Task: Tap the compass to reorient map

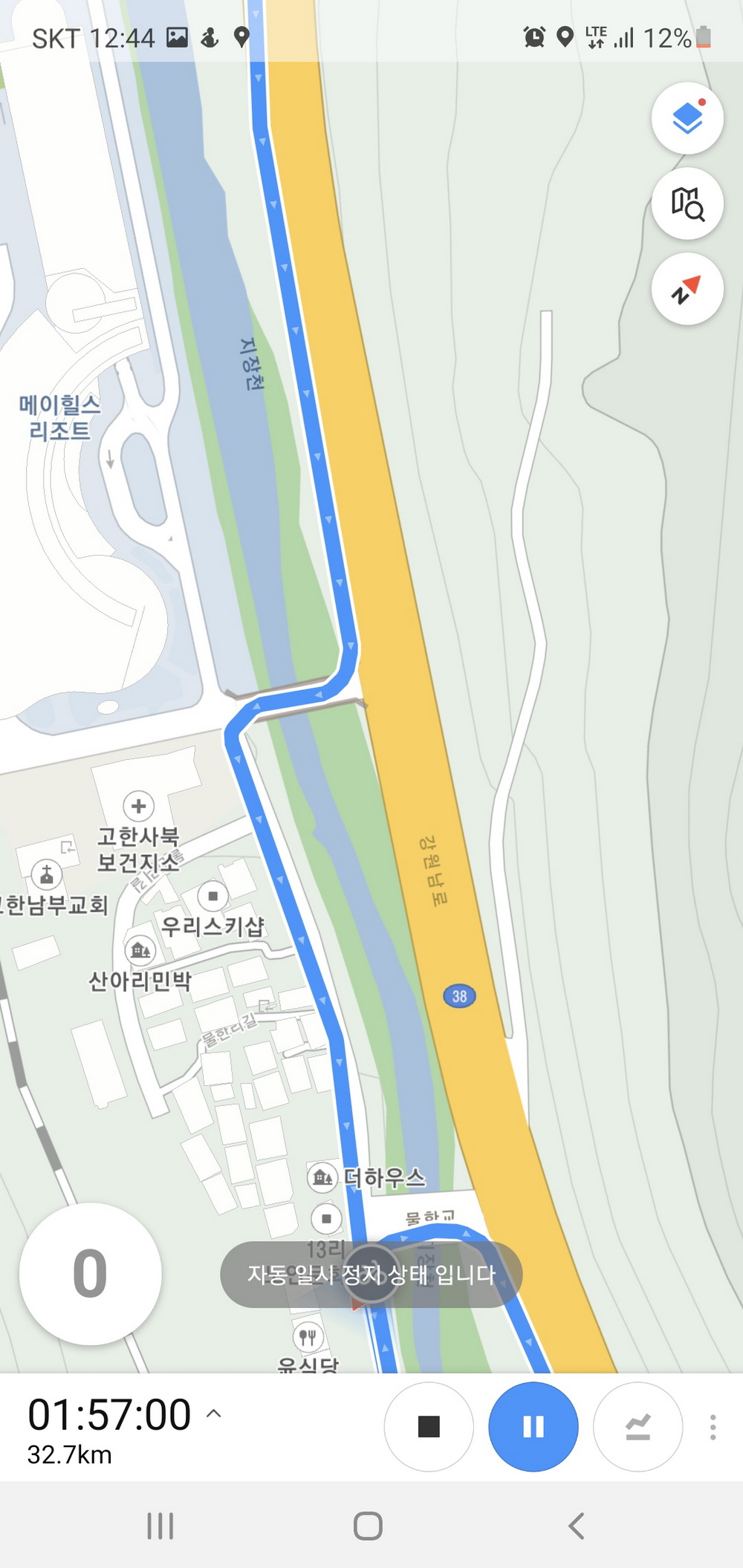Action: (687, 289)
